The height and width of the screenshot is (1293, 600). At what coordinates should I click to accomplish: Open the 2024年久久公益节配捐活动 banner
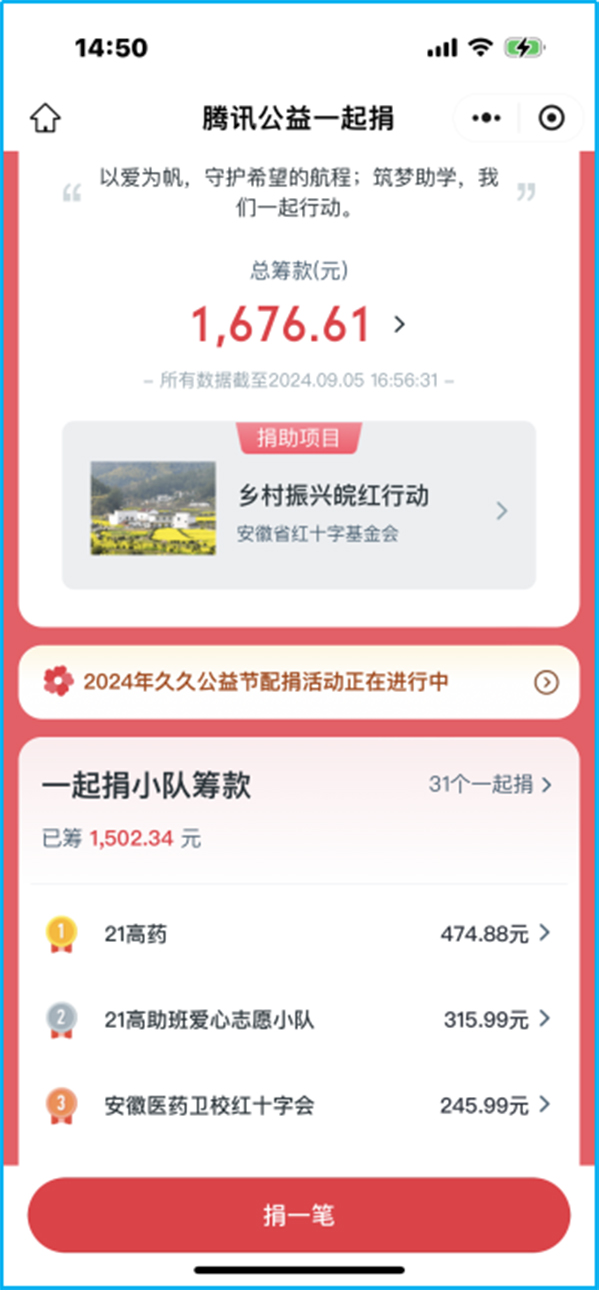[299, 682]
